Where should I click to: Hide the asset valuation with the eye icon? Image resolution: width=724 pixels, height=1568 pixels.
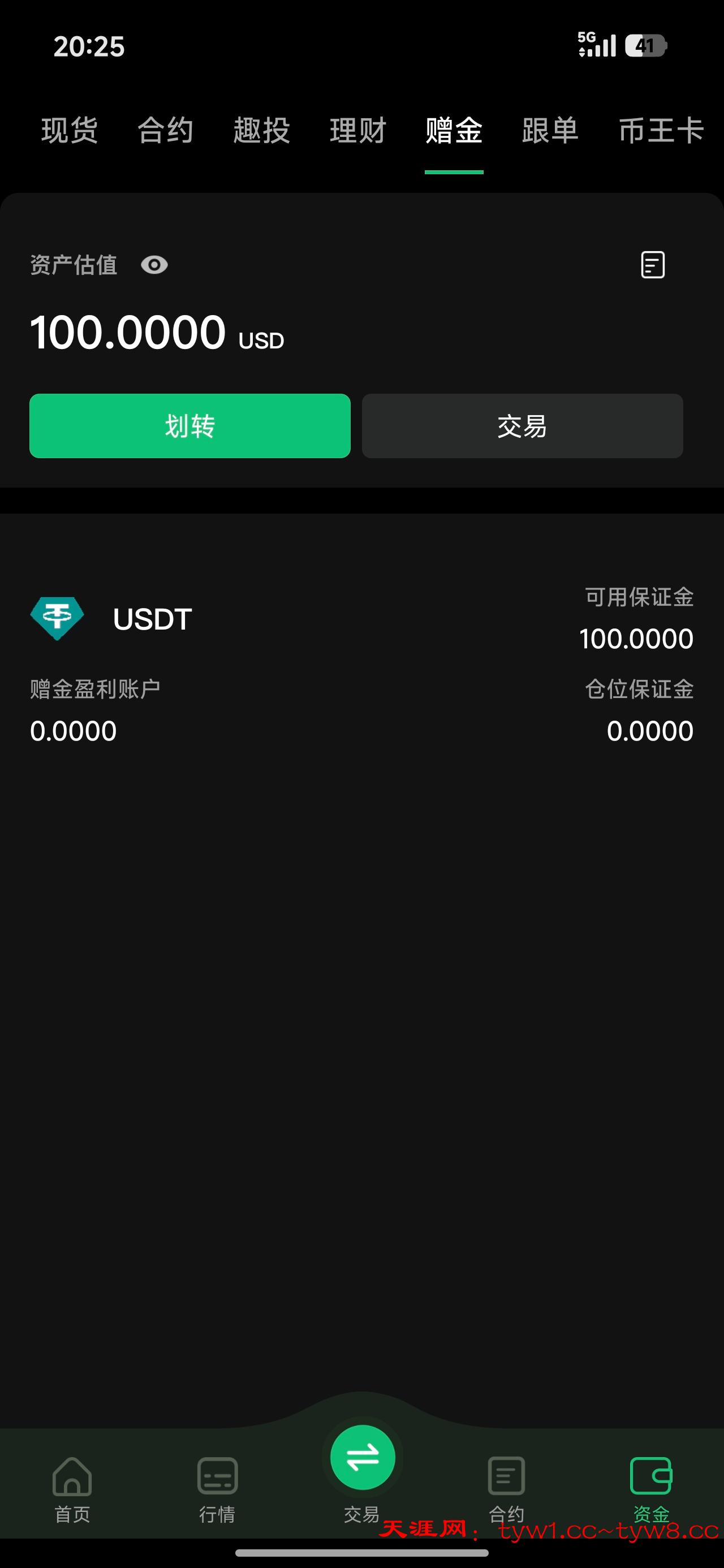(x=154, y=265)
